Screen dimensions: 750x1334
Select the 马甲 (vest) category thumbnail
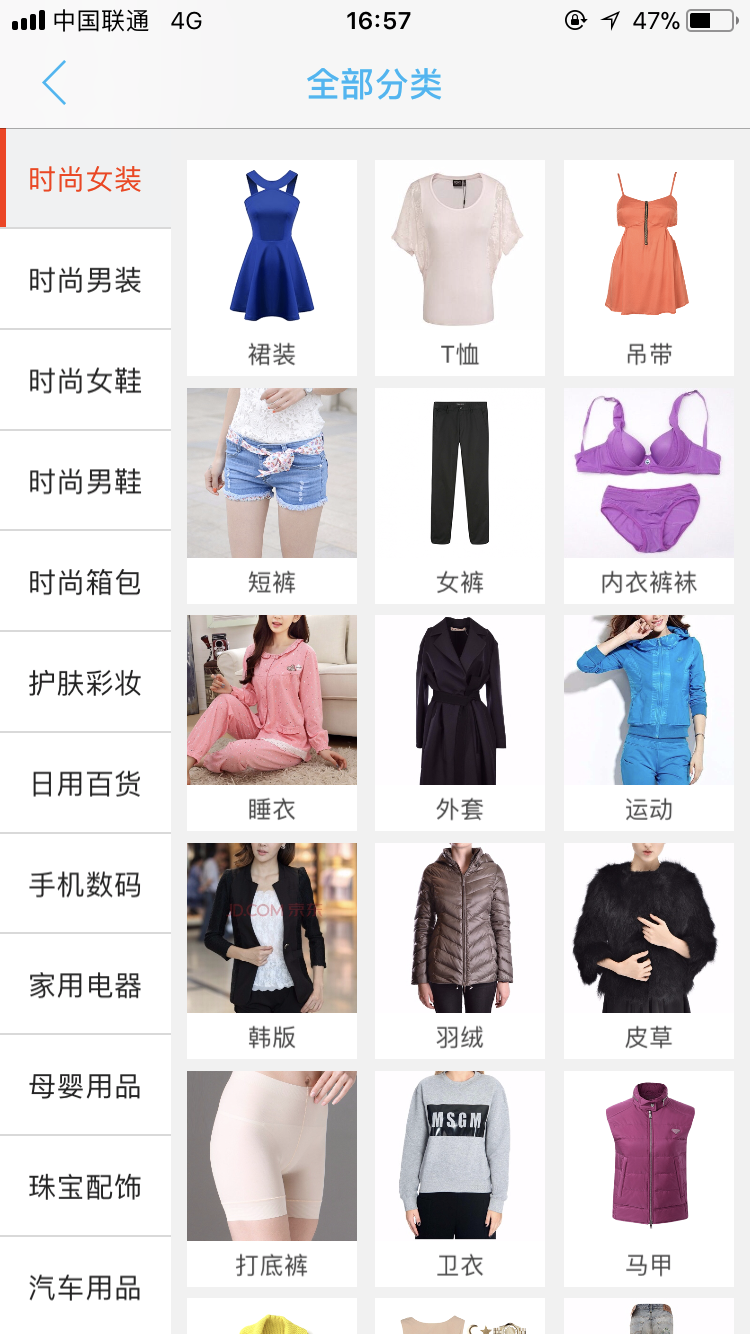pyautogui.click(x=648, y=1155)
